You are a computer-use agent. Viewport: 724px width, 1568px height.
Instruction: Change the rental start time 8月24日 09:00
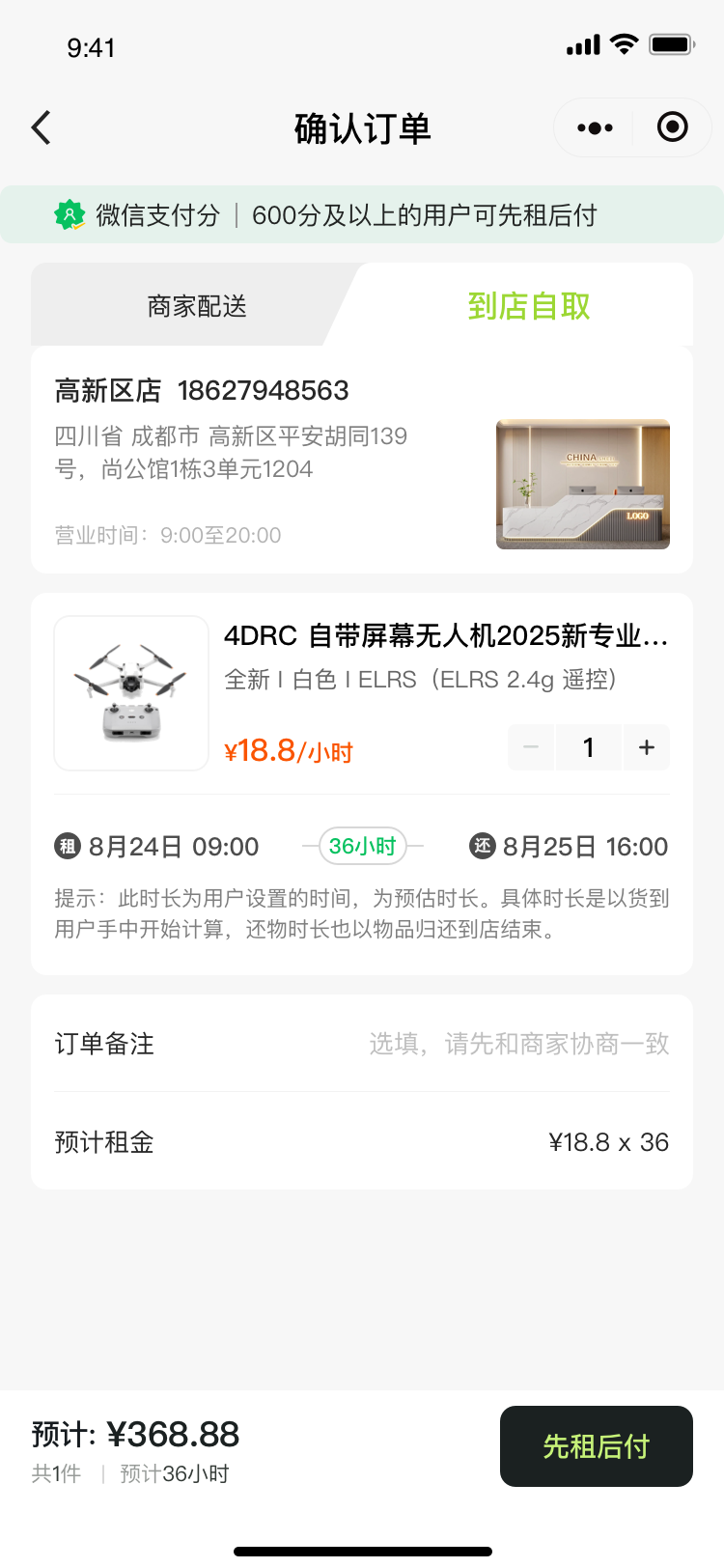156,847
